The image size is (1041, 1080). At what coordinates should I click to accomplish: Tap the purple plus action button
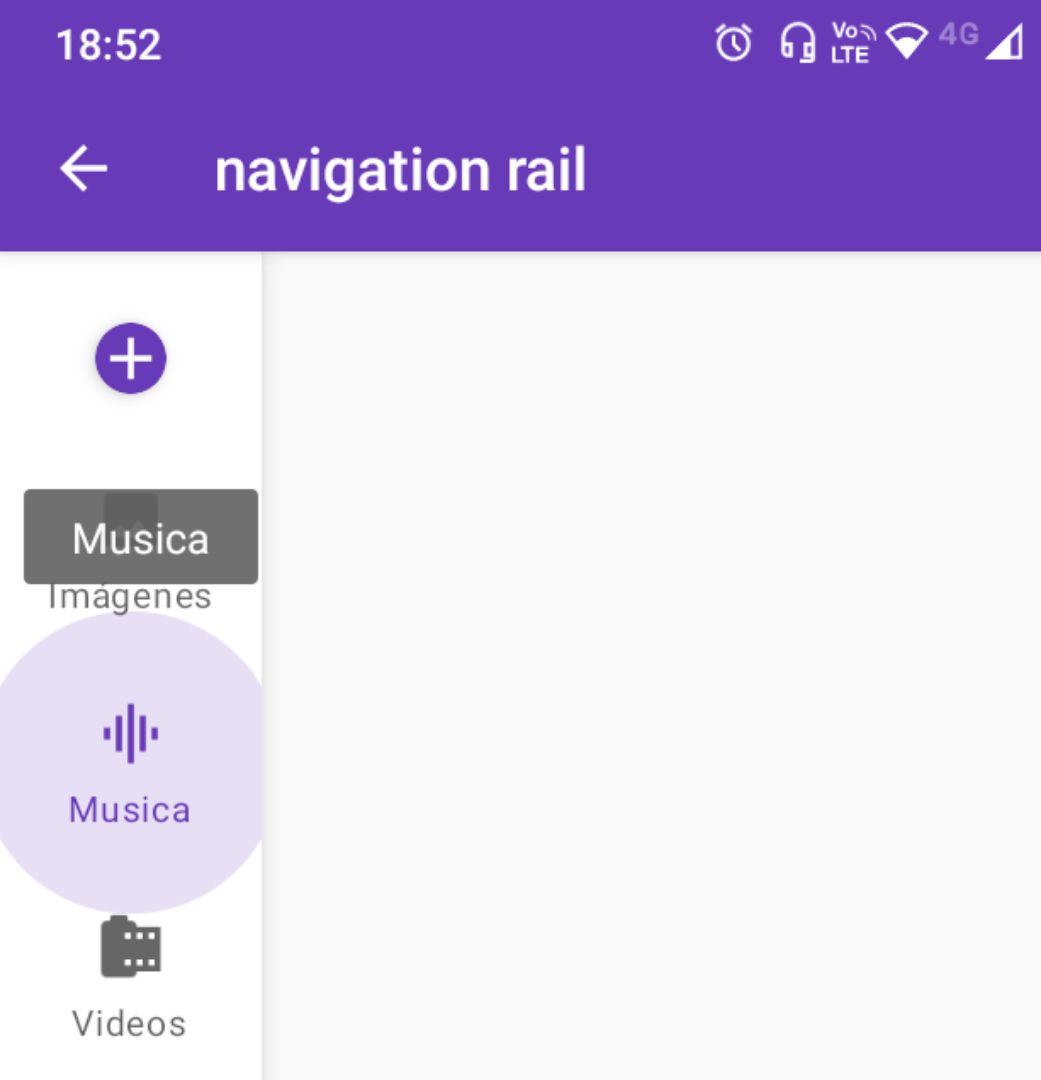point(131,358)
